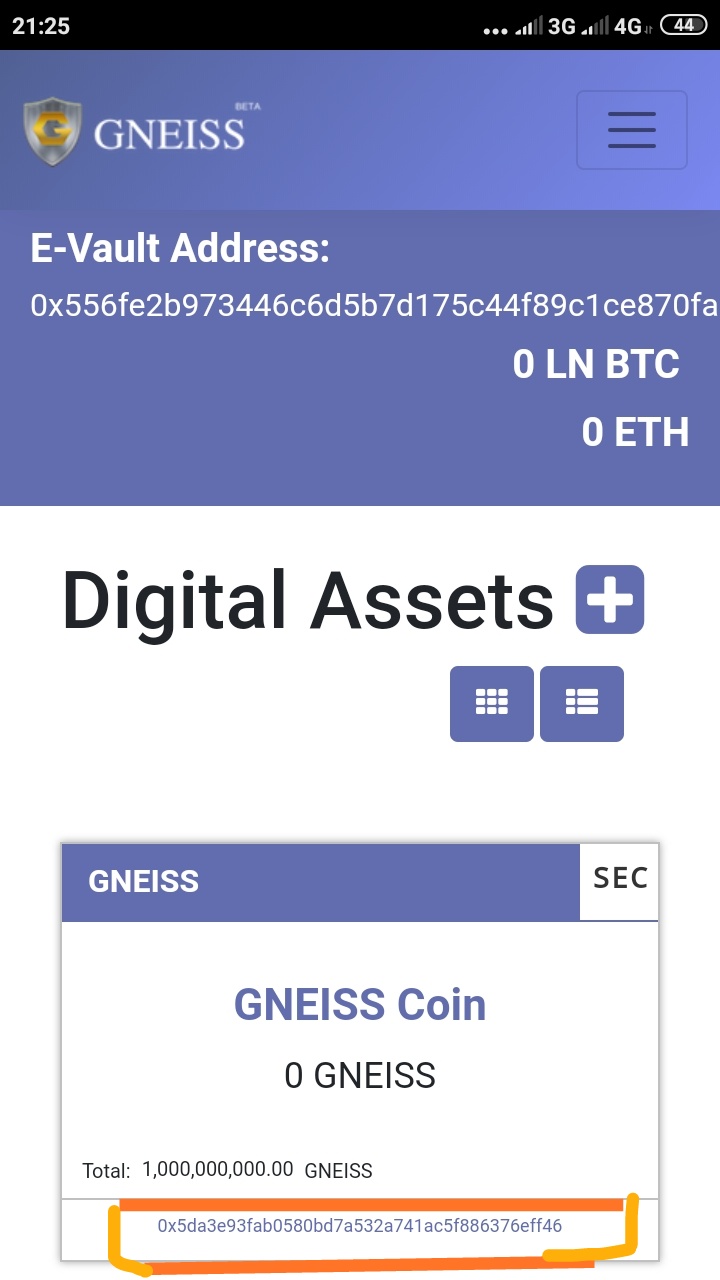Open the GNEISS Coin asset
The height and width of the screenshot is (1280, 720).
[x=359, y=1005]
